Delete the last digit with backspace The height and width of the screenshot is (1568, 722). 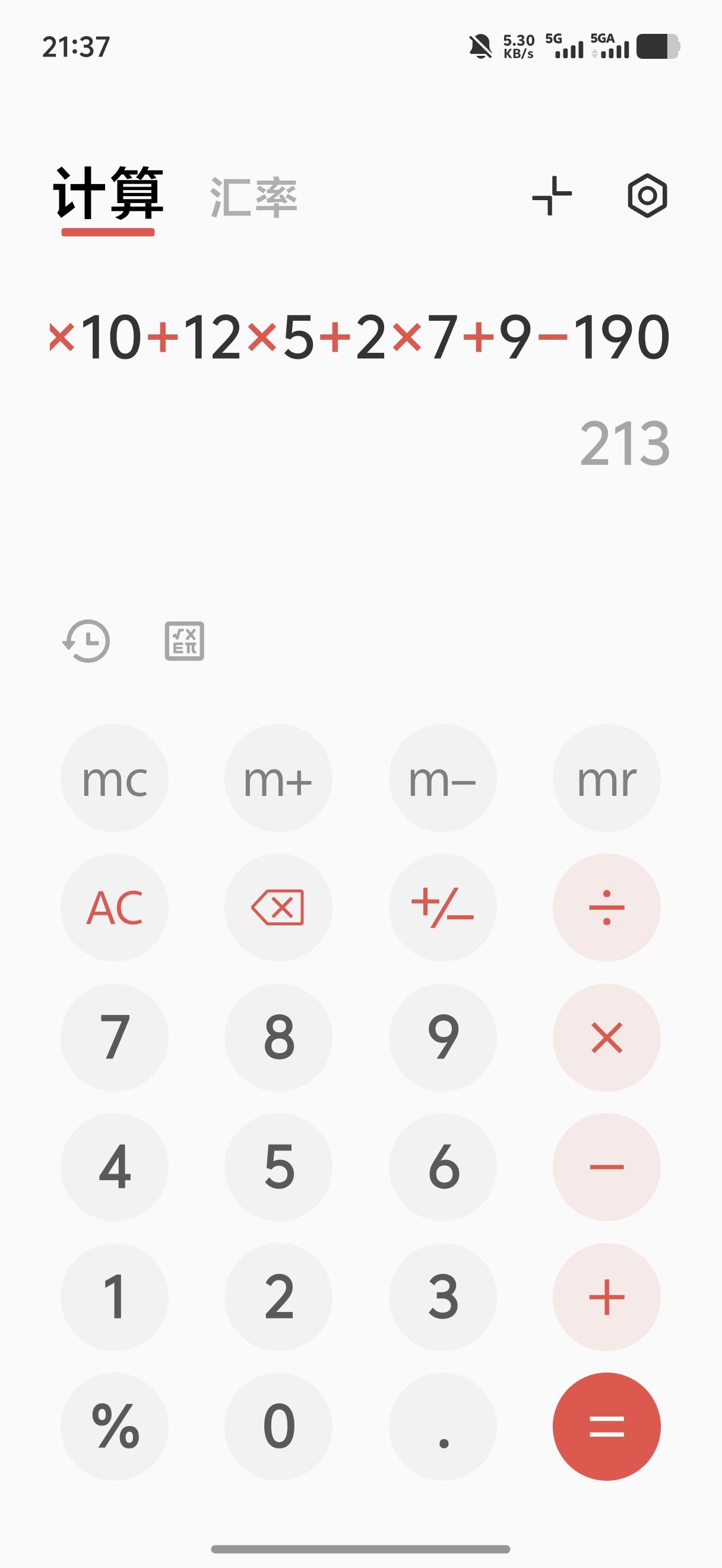(278, 908)
